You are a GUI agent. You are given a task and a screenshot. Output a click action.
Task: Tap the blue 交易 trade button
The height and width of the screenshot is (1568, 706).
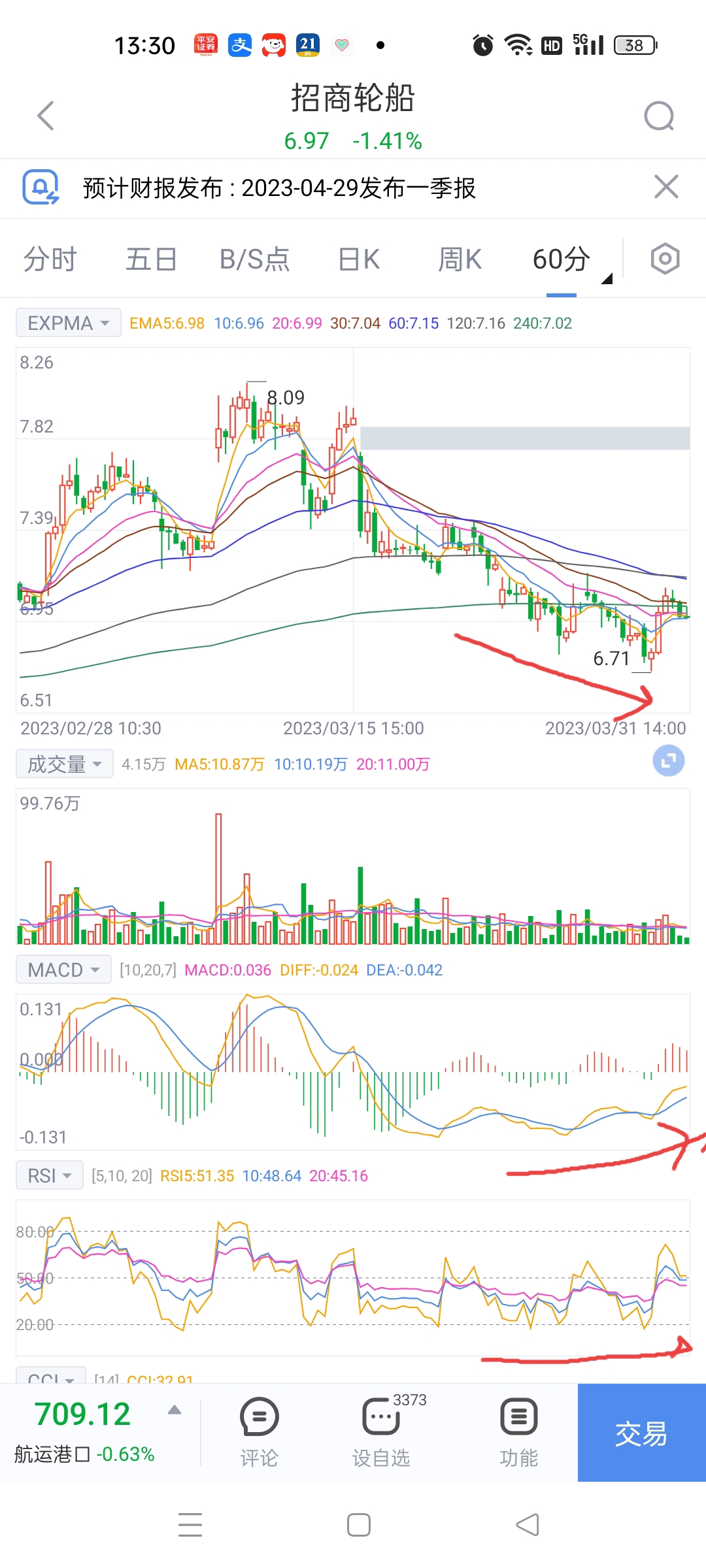point(641,1432)
